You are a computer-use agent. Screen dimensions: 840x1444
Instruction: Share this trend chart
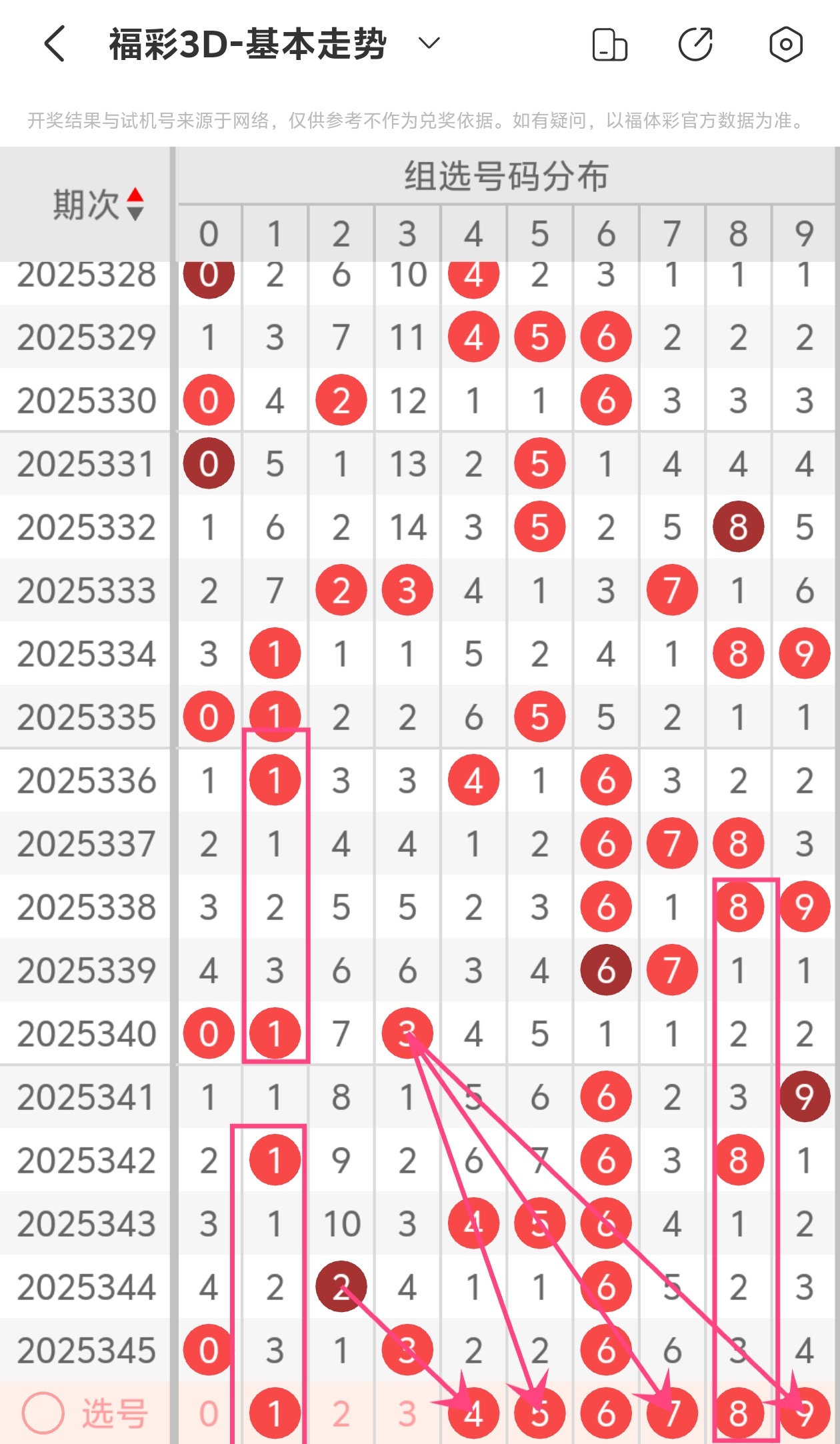click(695, 45)
